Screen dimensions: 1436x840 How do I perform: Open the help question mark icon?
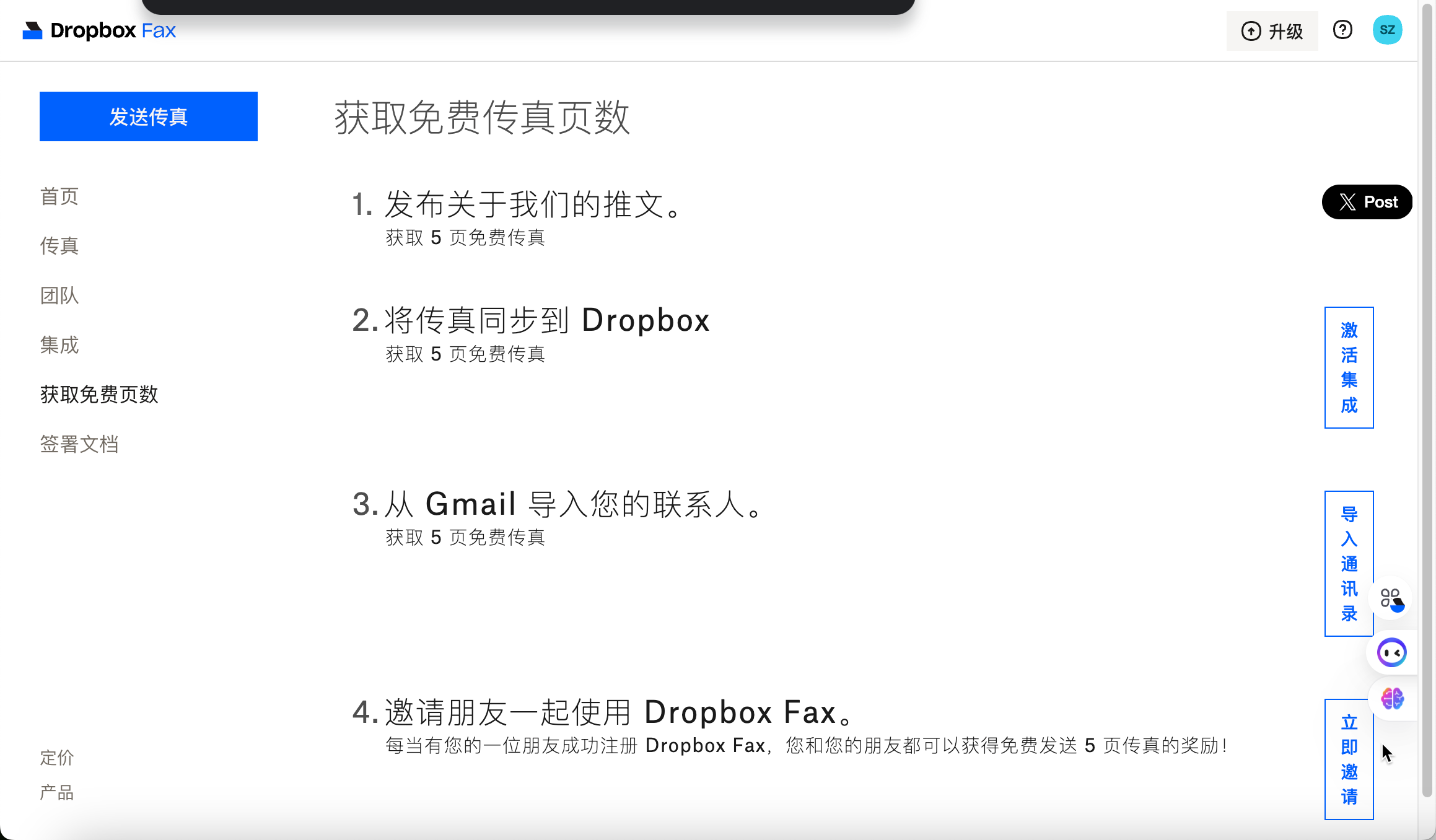(1342, 30)
